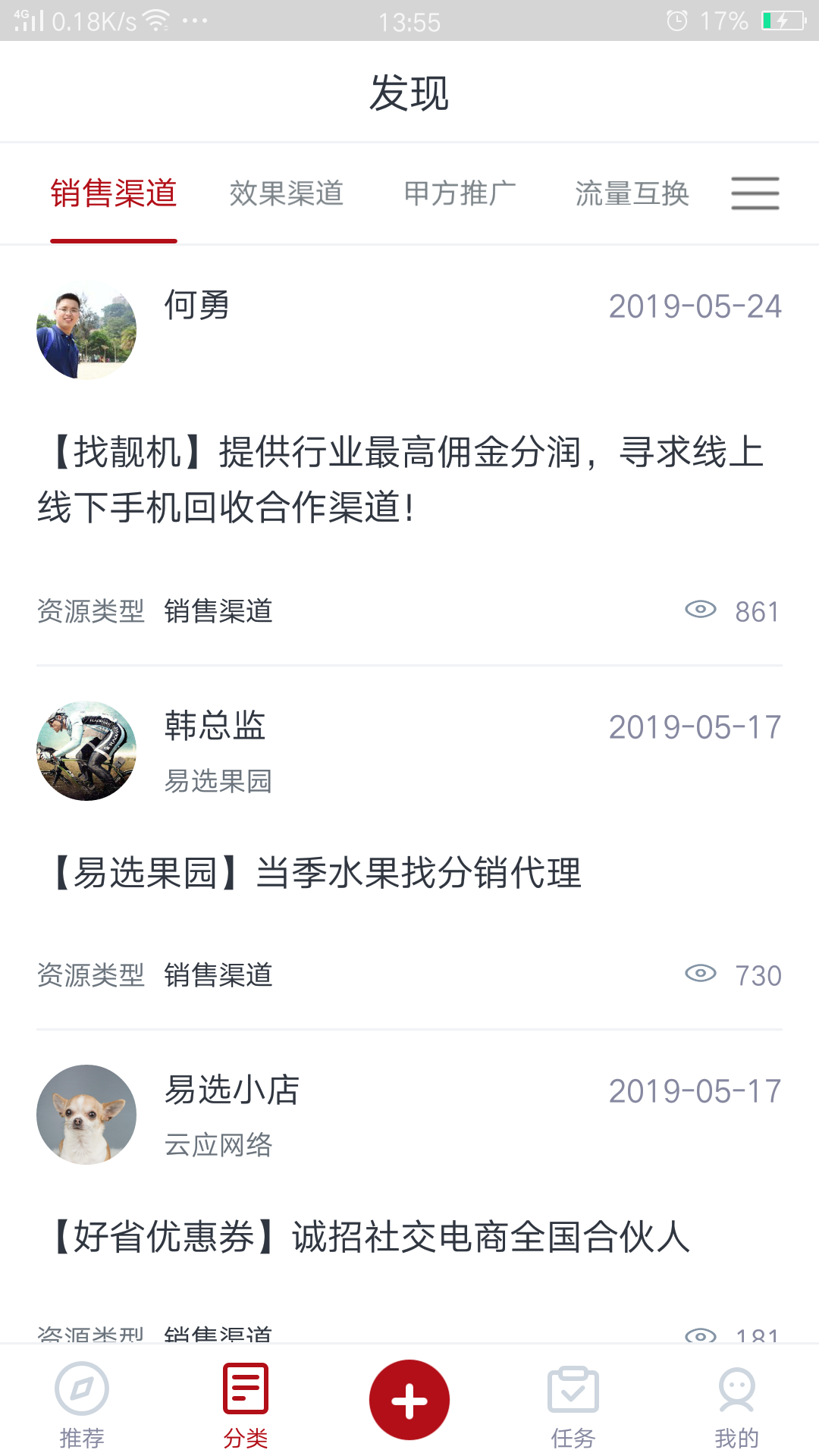Image resolution: width=819 pixels, height=1456 pixels.
Task: Open 何勇's post about 找靓机
Action: pyautogui.click(x=402, y=479)
